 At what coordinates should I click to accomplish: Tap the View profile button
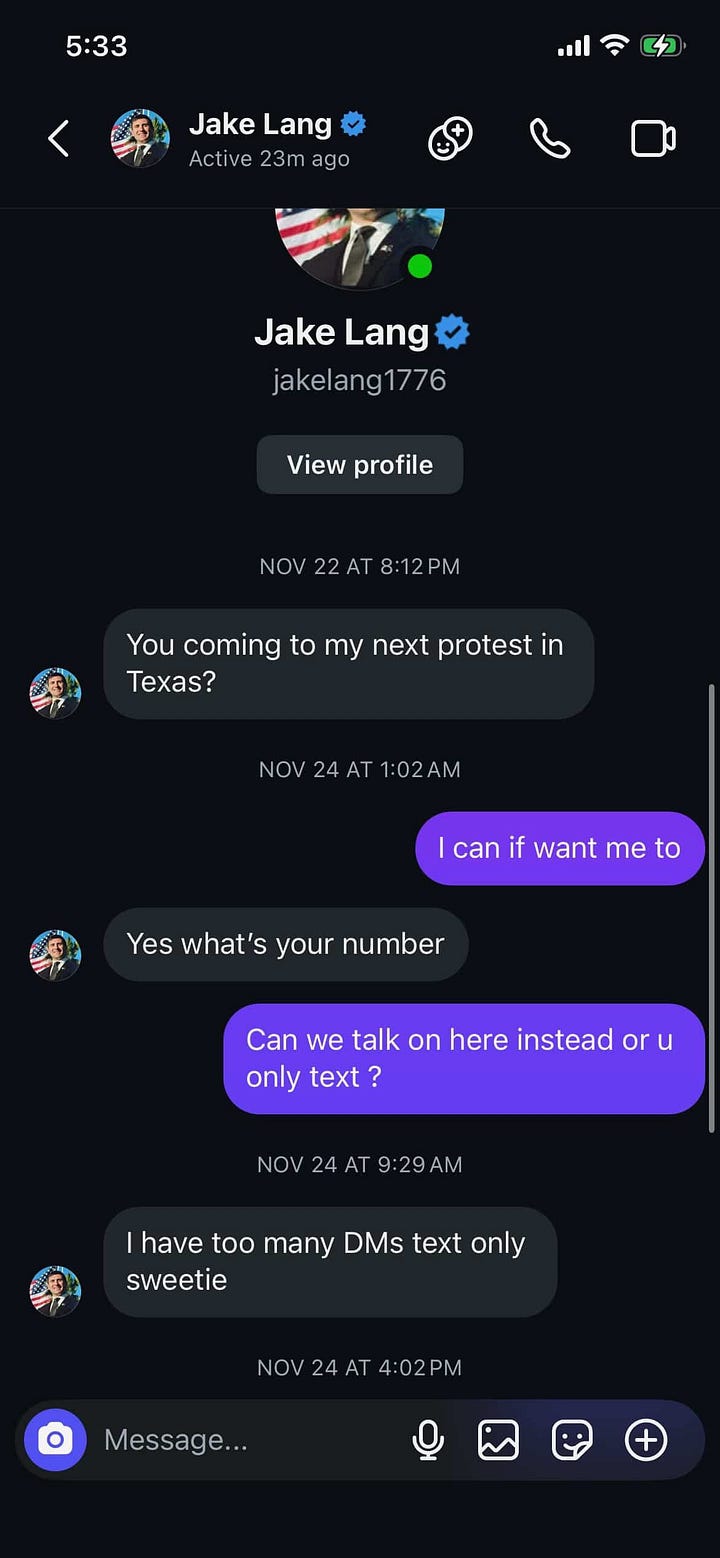coord(360,465)
